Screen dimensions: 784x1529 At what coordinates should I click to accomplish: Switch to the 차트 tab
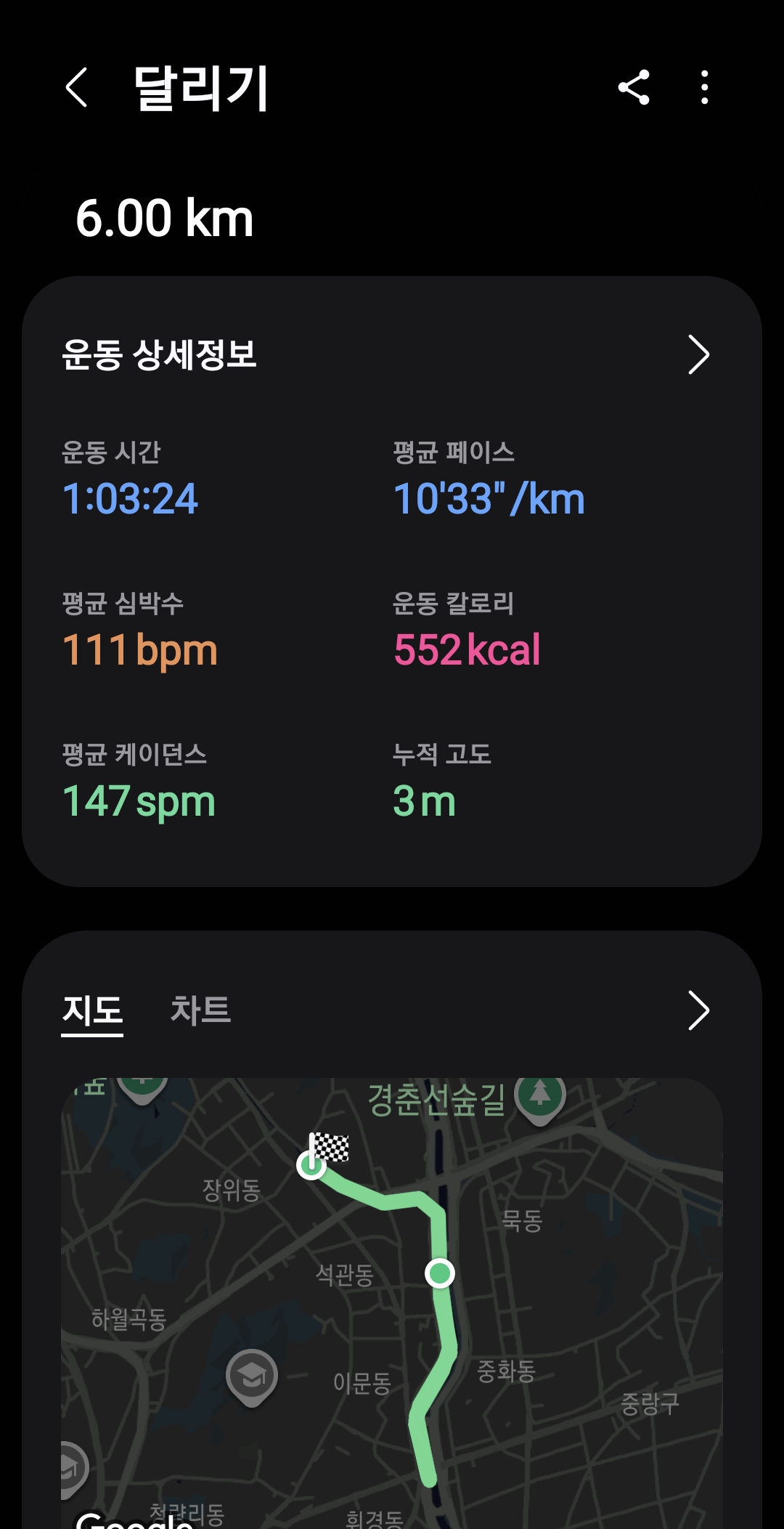(x=200, y=1010)
